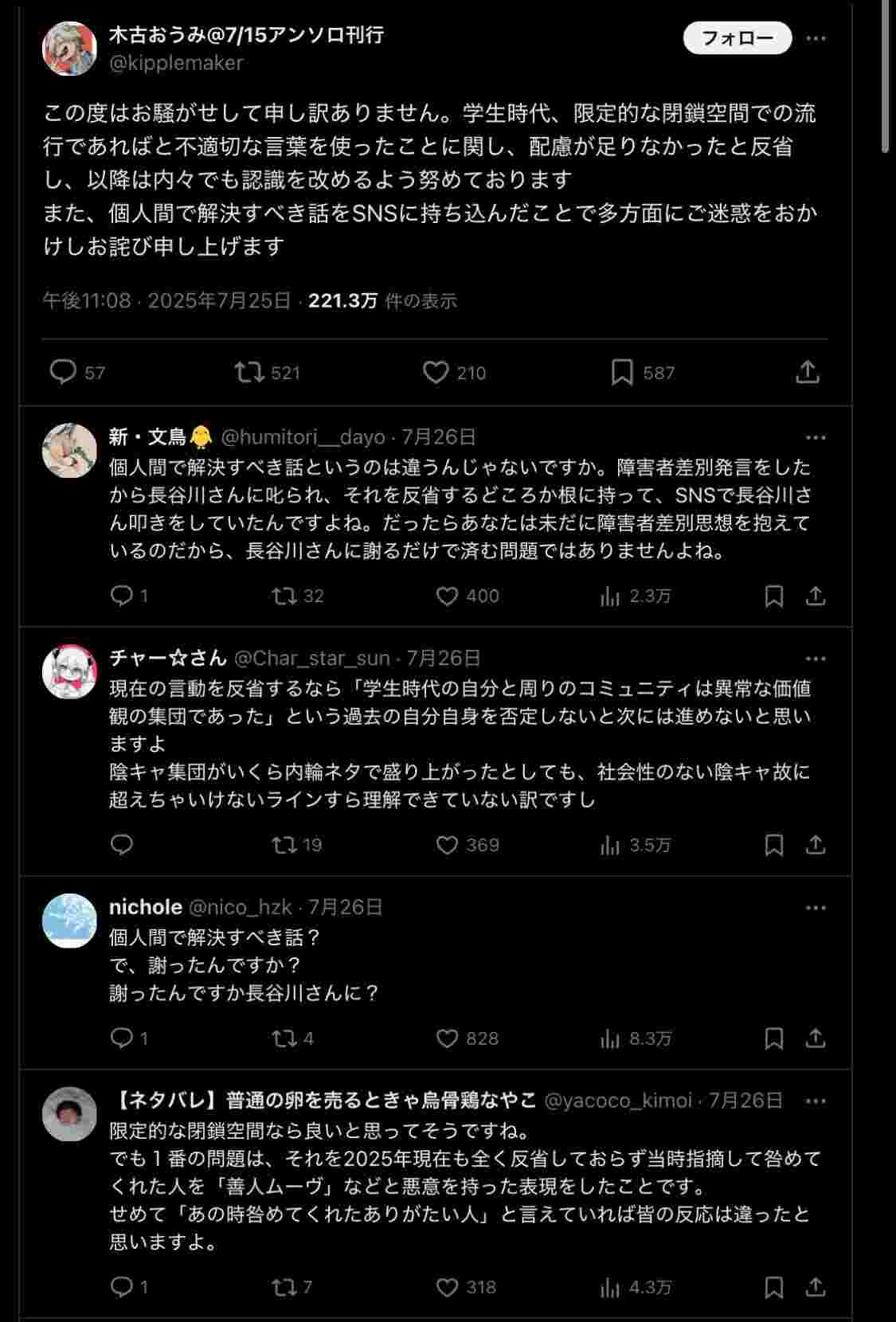Follow the @kipplemaker account

click(737, 38)
